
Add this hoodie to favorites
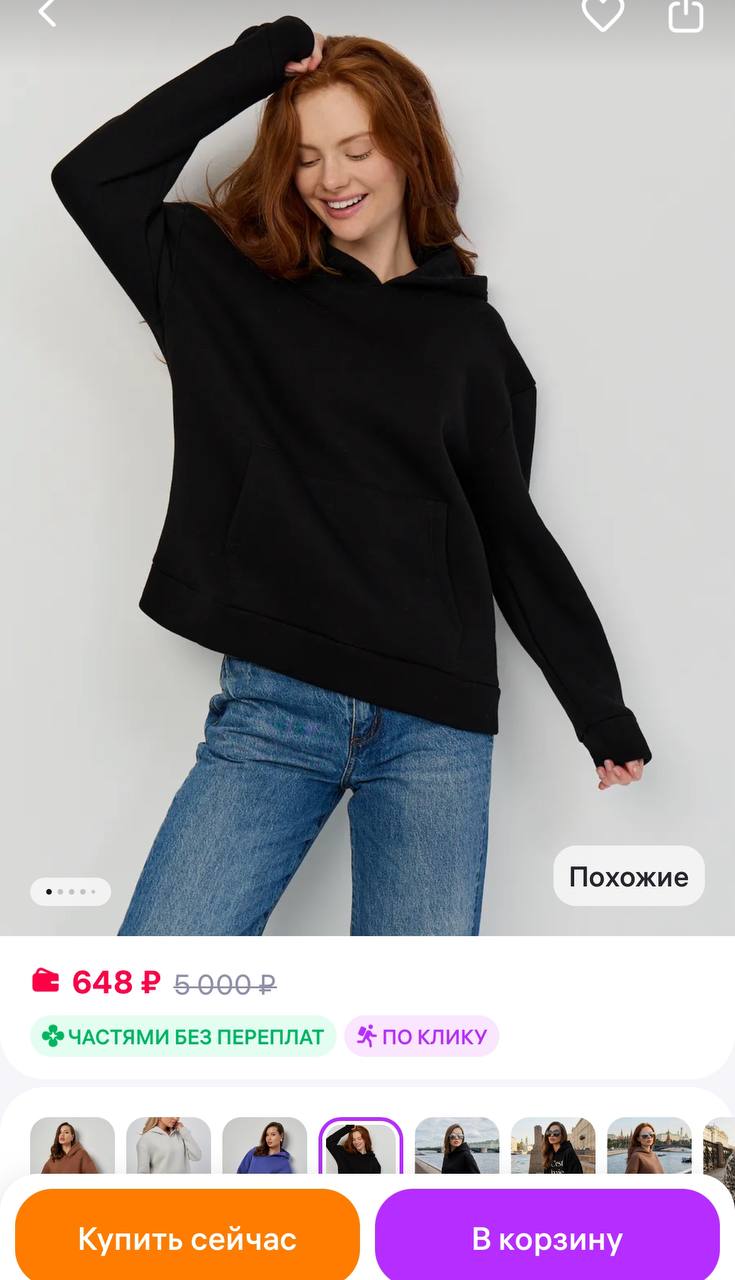(603, 13)
